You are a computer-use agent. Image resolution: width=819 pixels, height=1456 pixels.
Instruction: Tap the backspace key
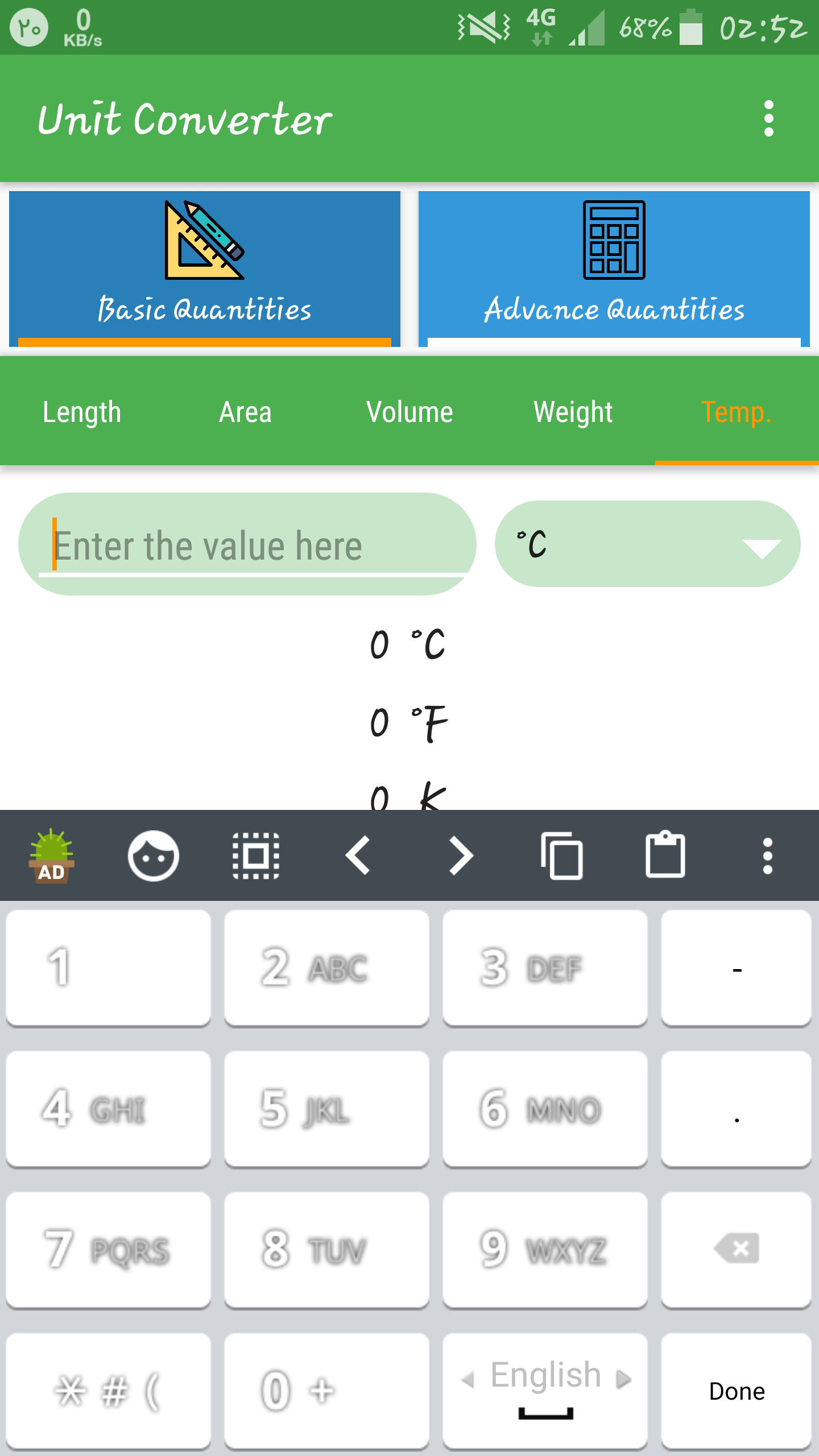[x=737, y=1249]
